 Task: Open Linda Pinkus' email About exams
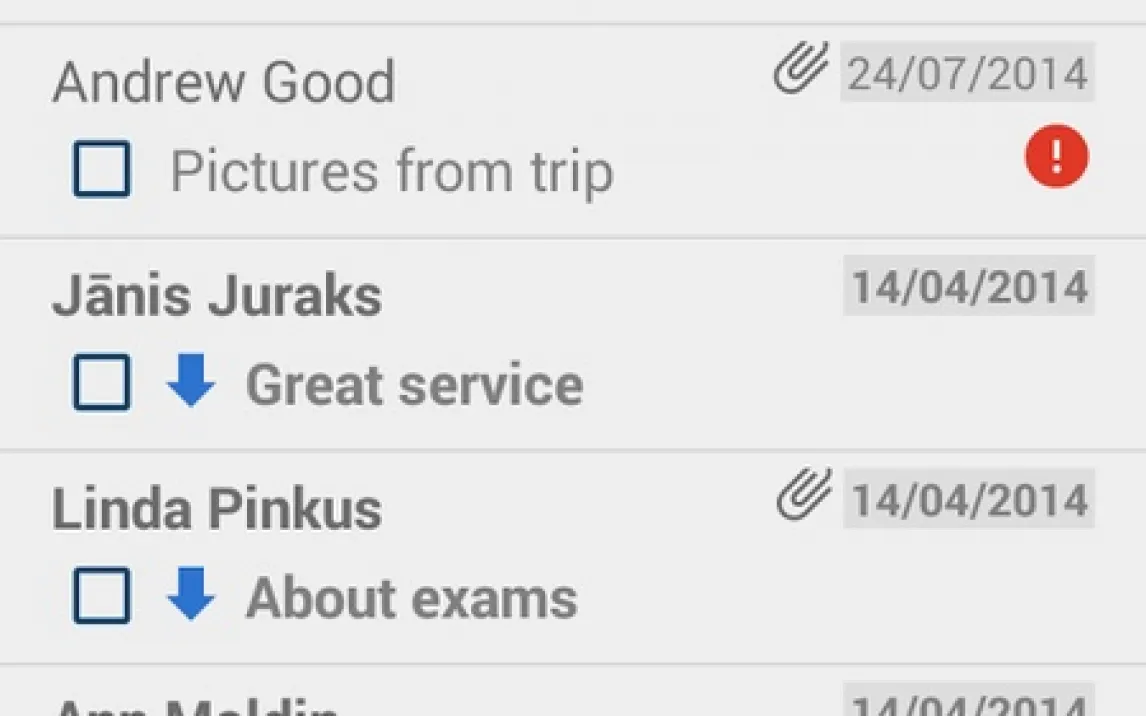click(x=410, y=598)
